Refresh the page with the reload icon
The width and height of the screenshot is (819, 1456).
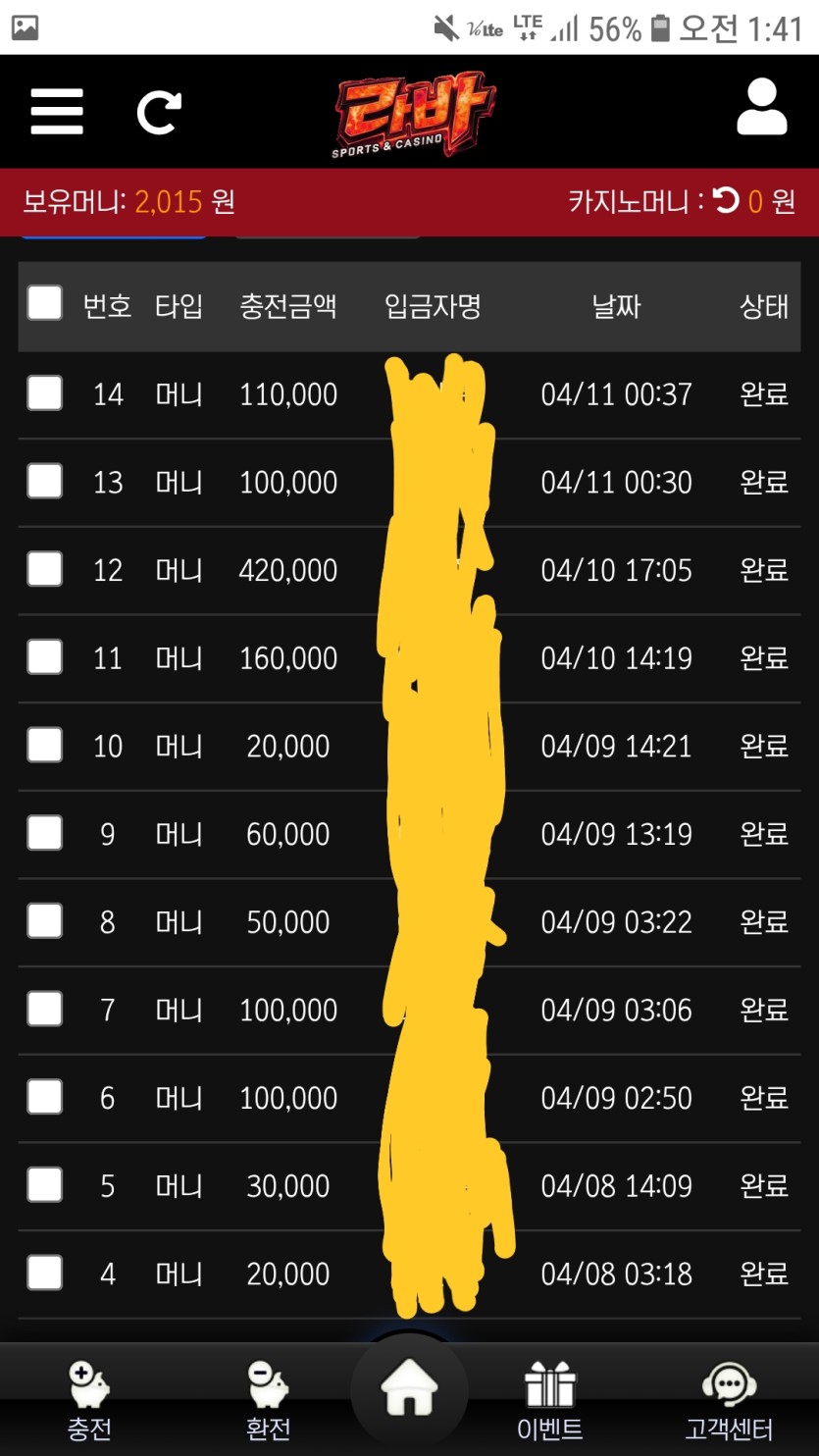[x=158, y=111]
